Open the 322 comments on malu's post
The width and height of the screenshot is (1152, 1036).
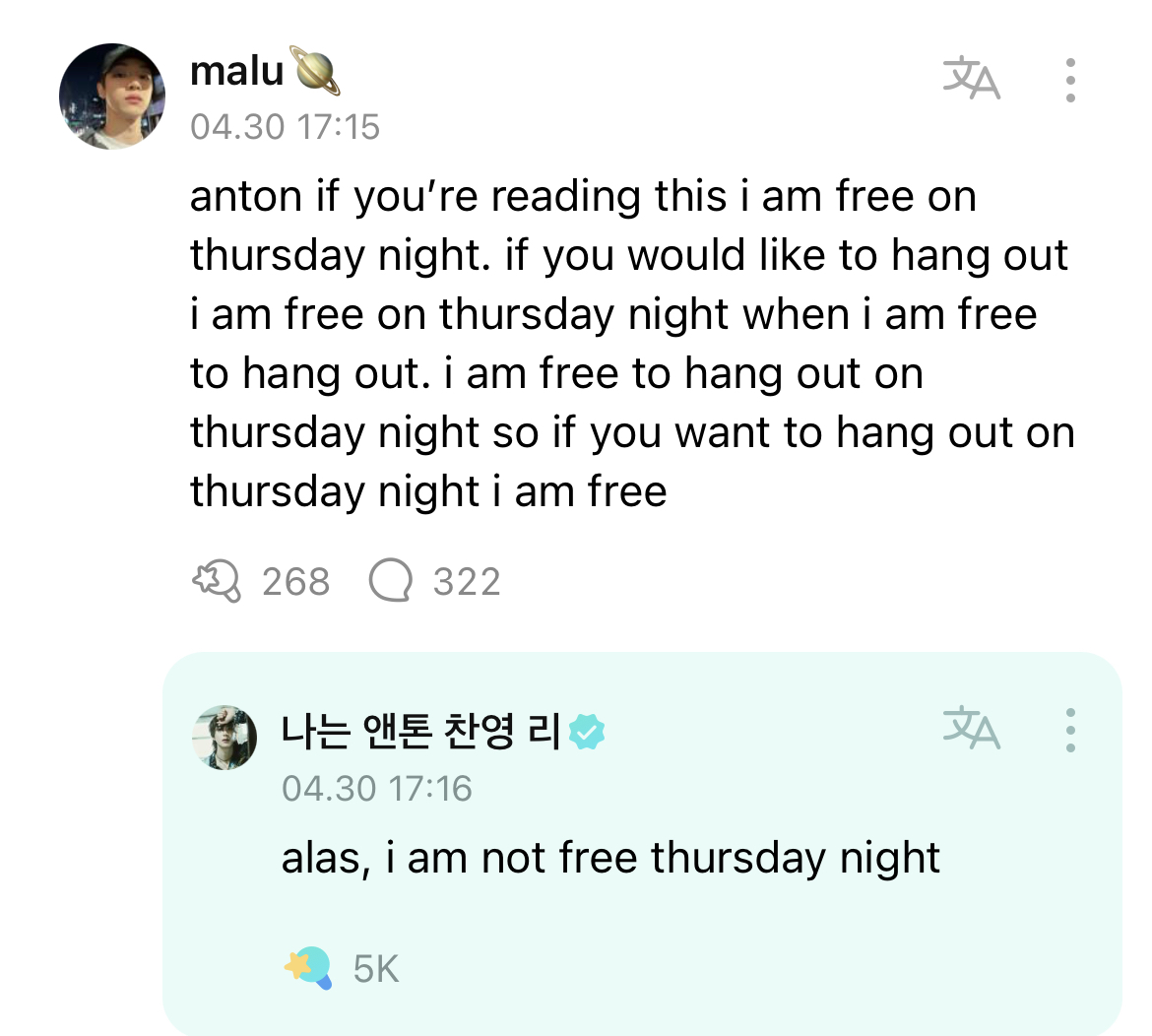point(390,581)
